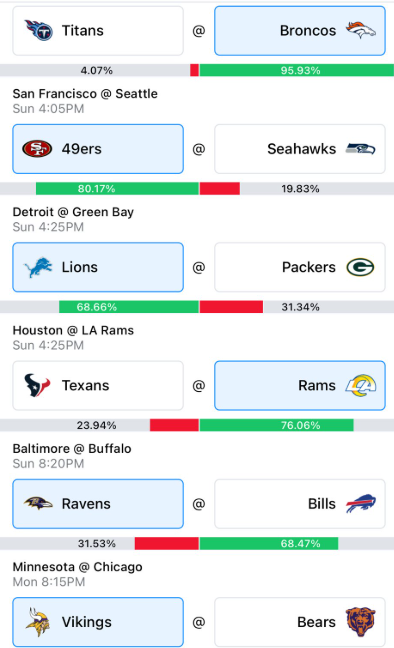Pick the Seahawks team button
This screenshot has width=394, height=648.
point(300,149)
